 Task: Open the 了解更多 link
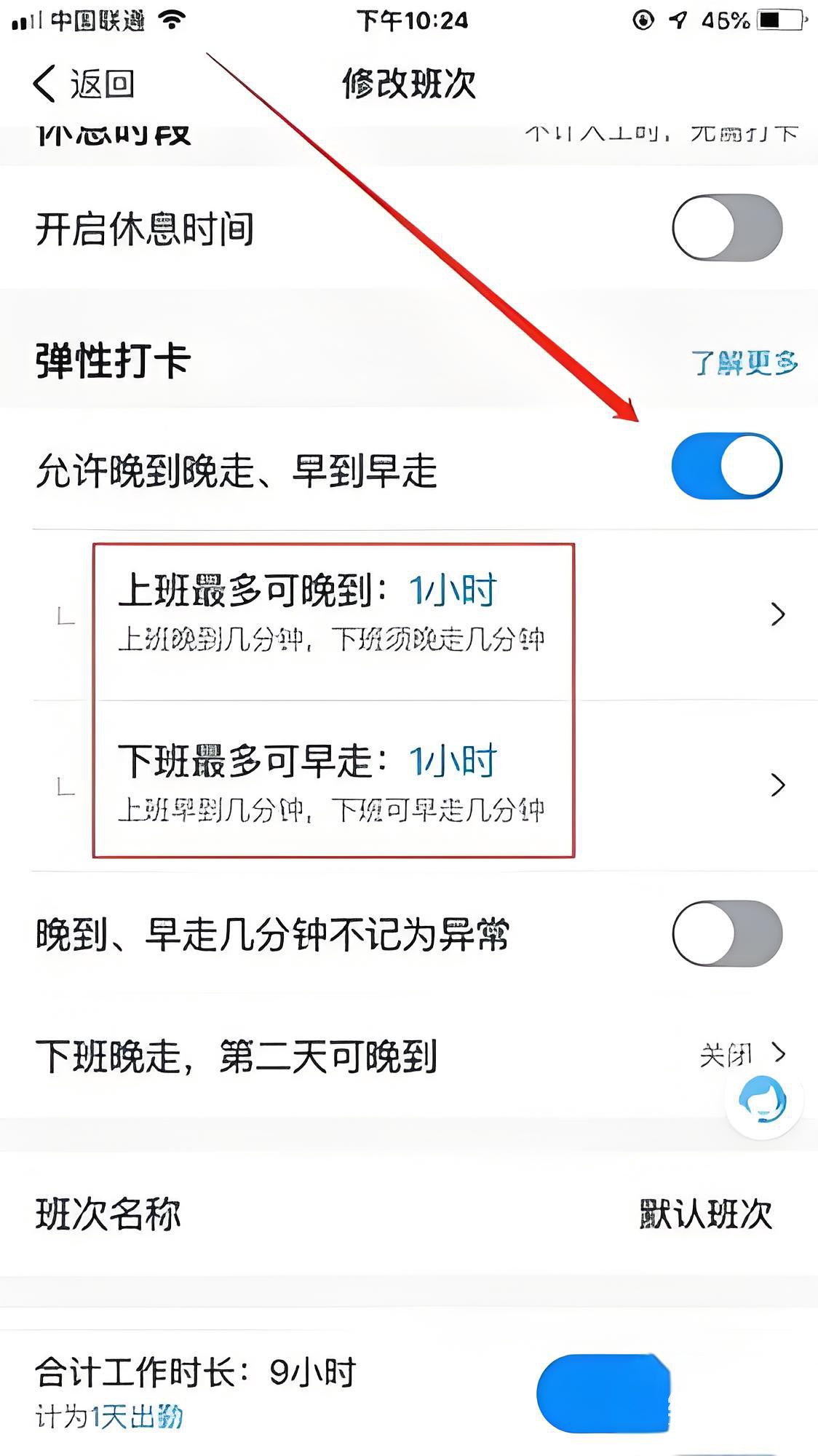pos(744,362)
